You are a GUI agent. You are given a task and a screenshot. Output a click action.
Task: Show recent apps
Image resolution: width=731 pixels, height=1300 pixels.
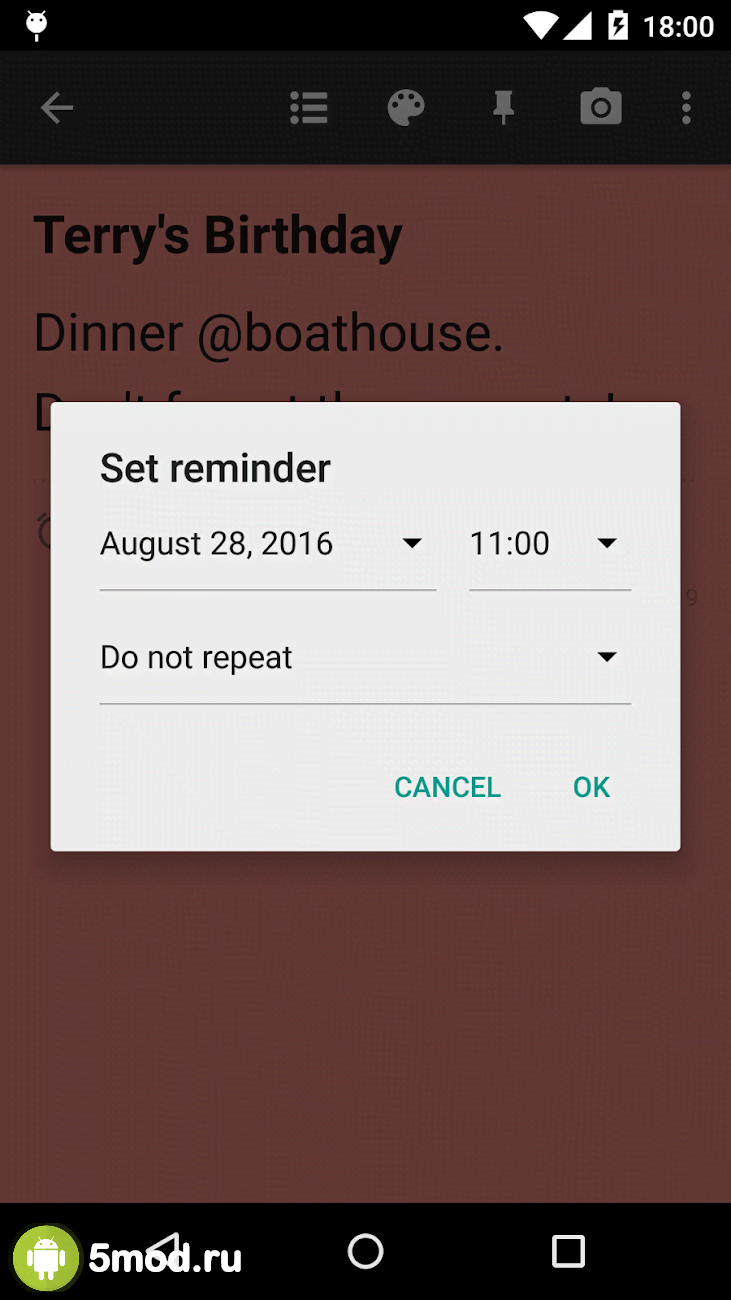point(568,1251)
